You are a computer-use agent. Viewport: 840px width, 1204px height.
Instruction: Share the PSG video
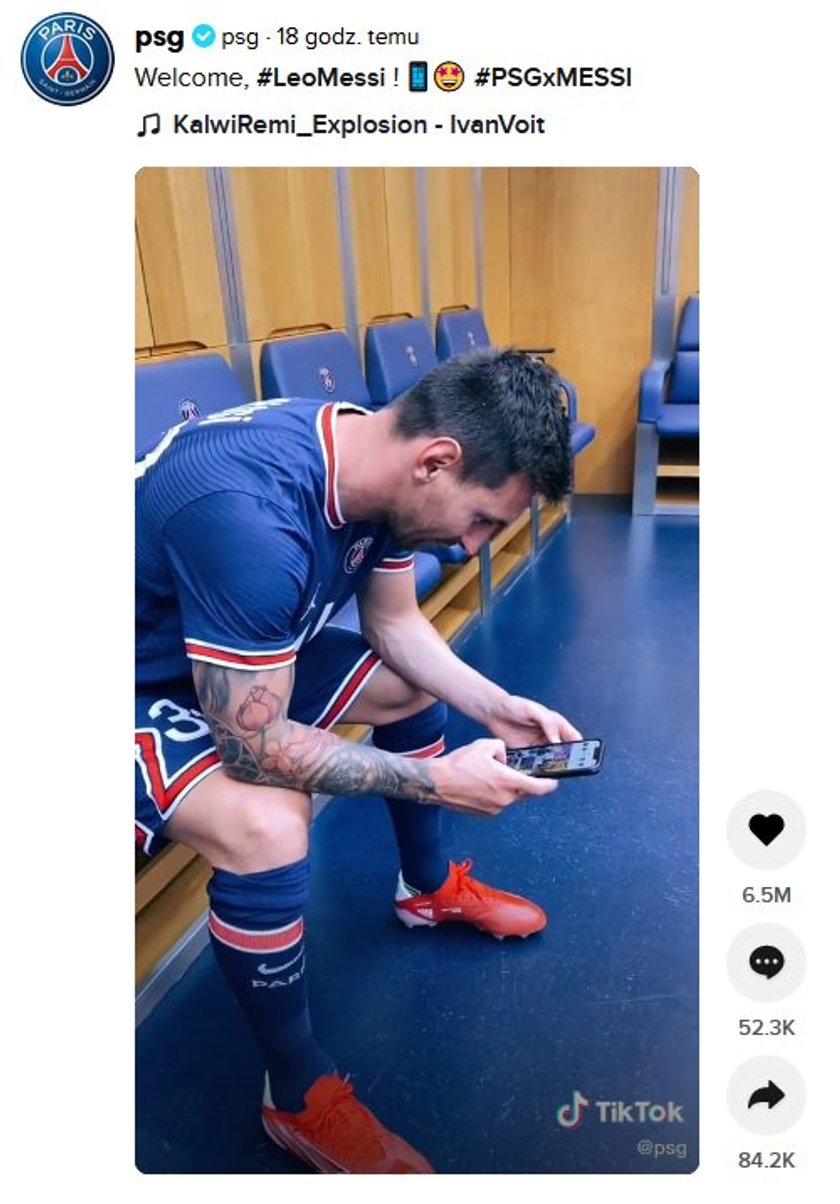[x=766, y=1096]
